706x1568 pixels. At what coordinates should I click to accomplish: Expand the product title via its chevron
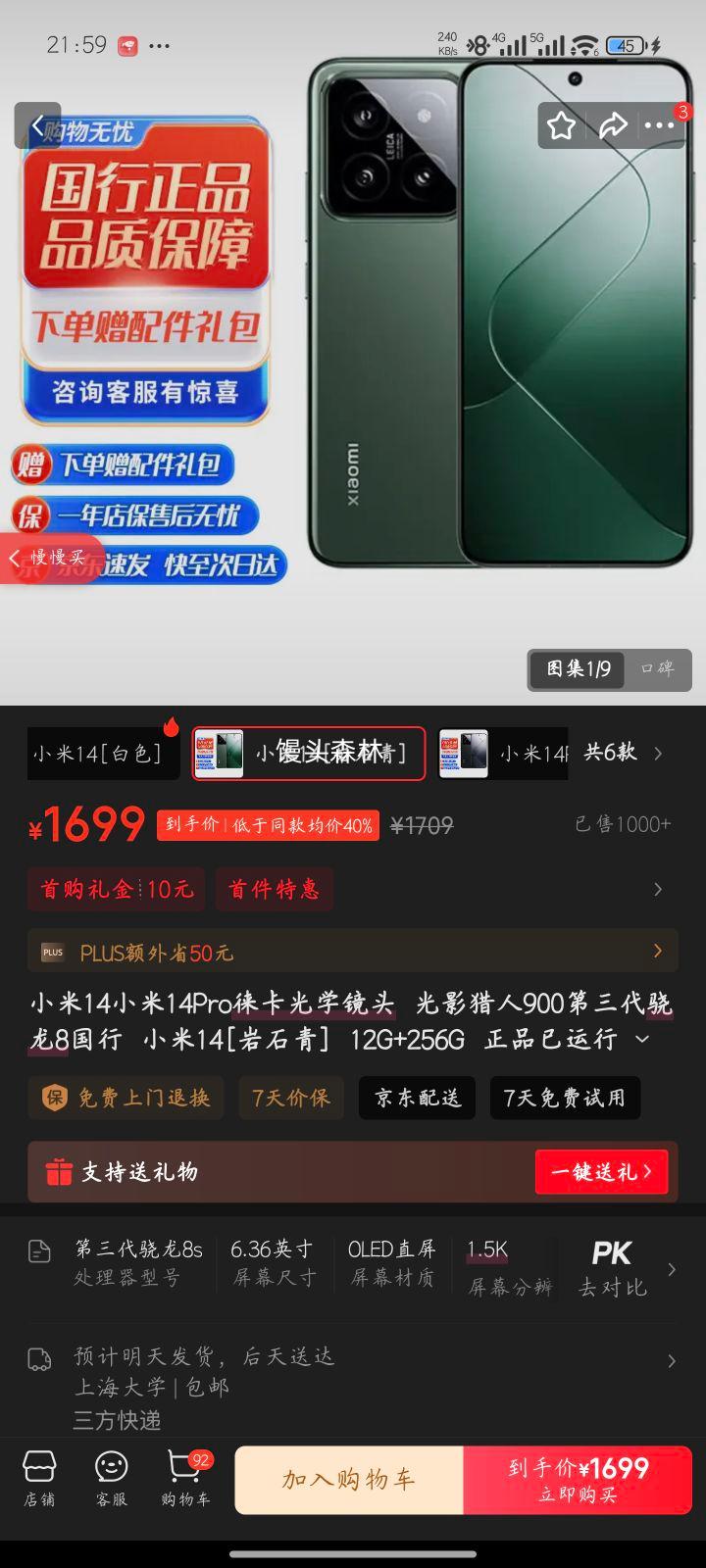pyautogui.click(x=642, y=1039)
